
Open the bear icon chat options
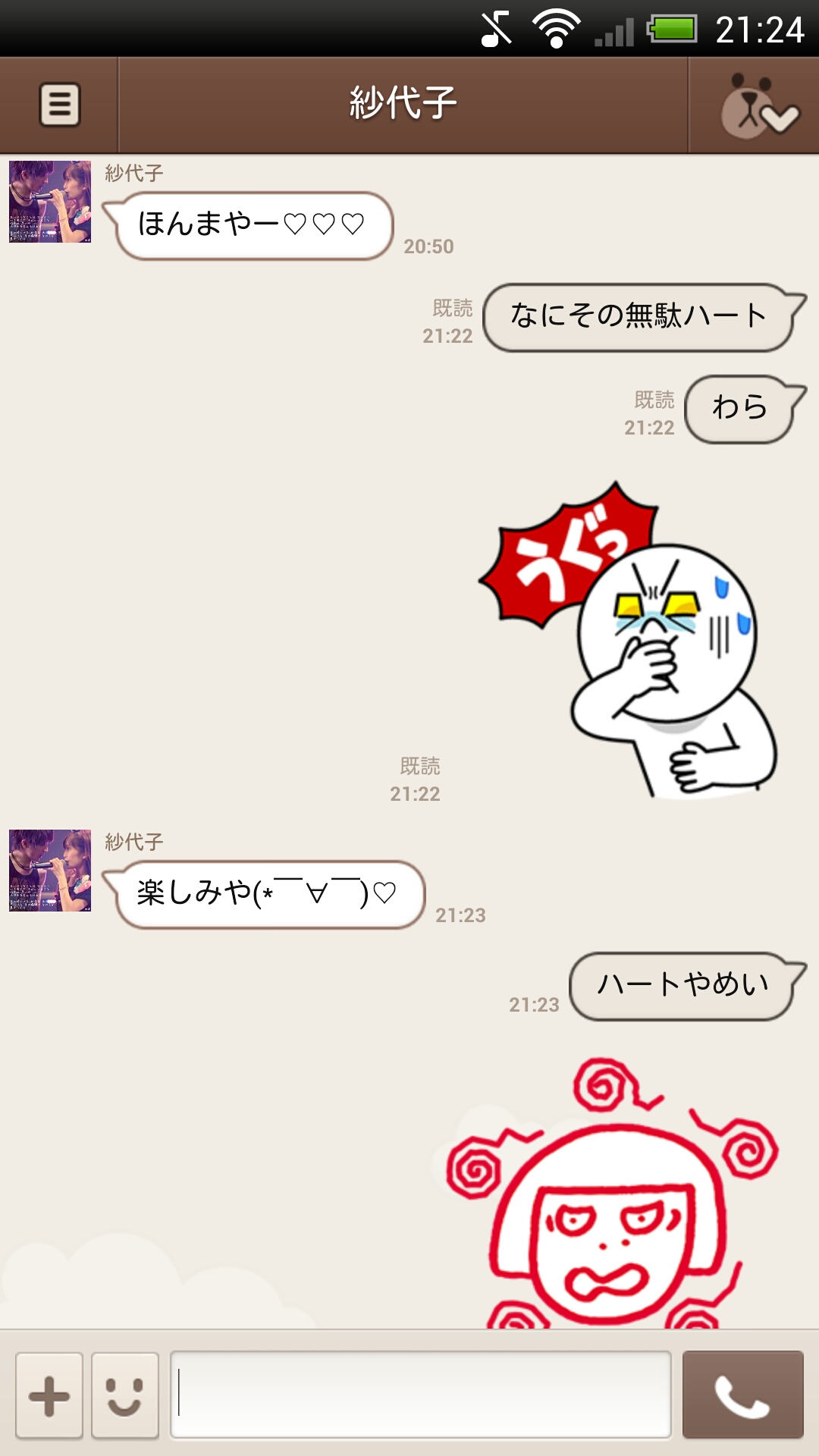[x=755, y=106]
